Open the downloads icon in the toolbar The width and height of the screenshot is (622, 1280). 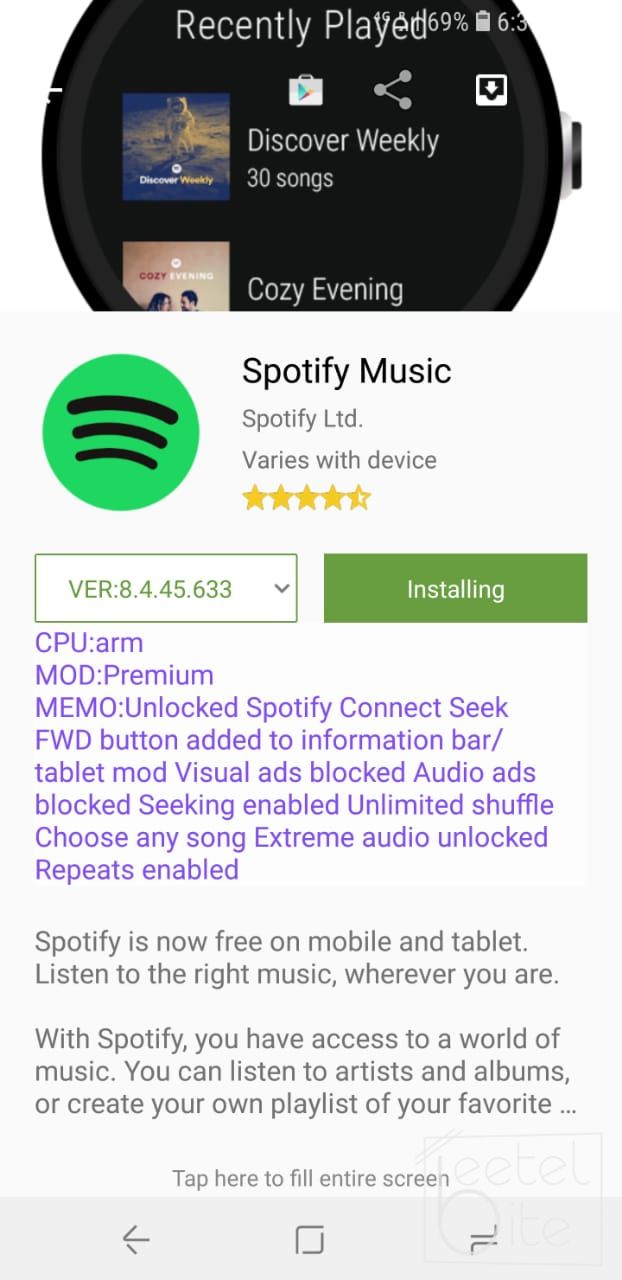[490, 91]
